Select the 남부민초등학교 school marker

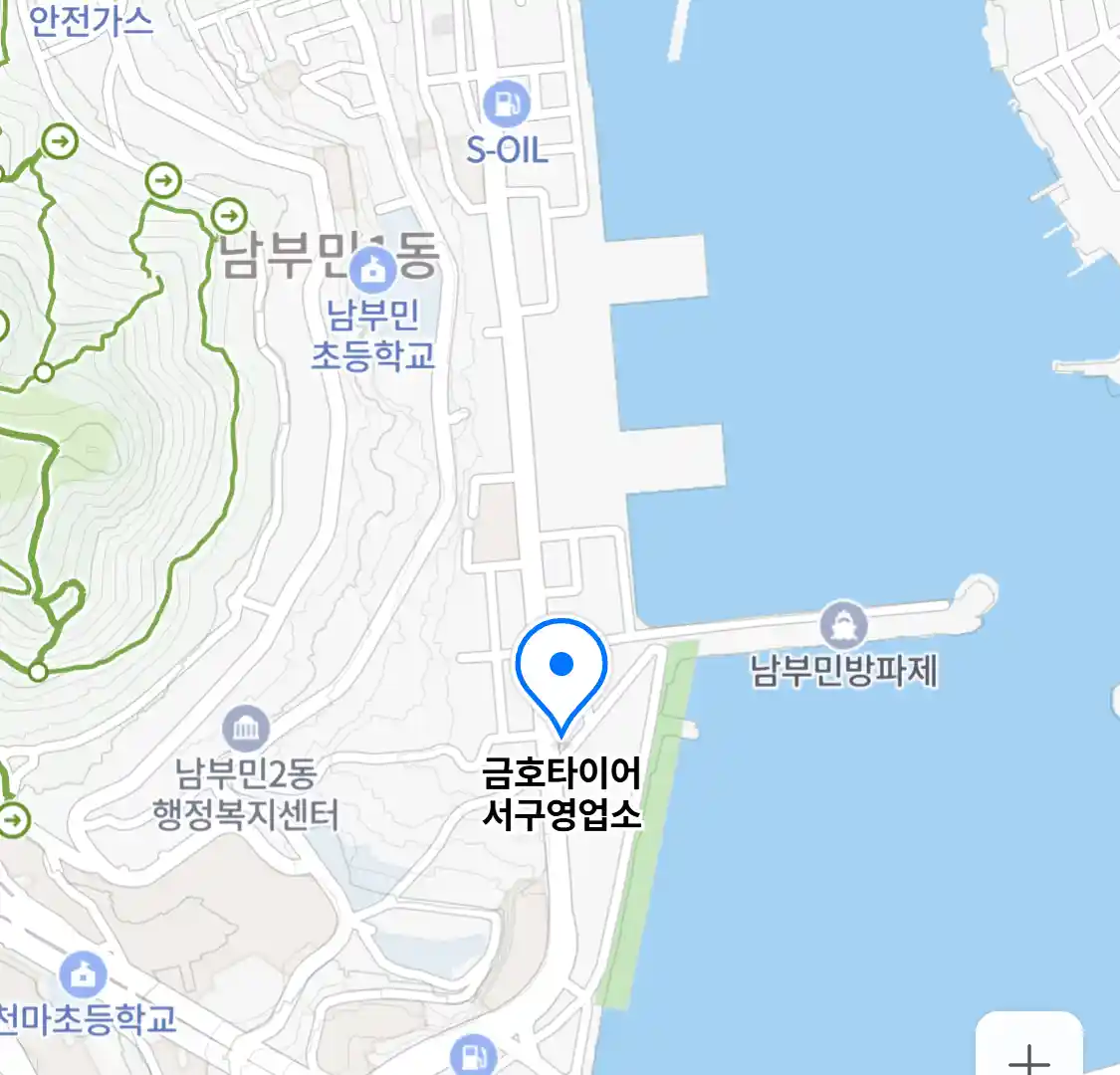[374, 268]
